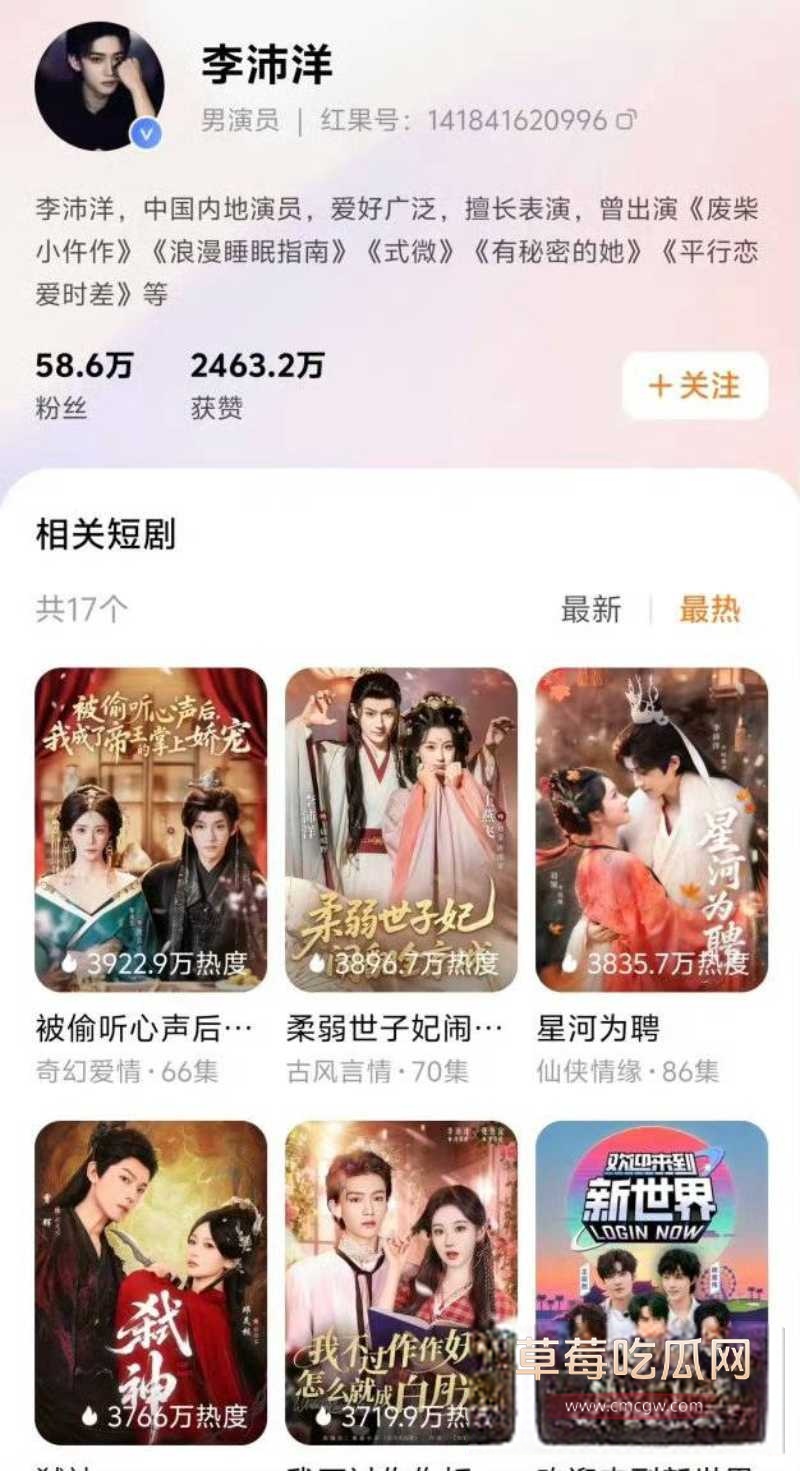Click the 柔弱世子妃闹 title text
This screenshot has width=800, height=1471.
(392, 1031)
